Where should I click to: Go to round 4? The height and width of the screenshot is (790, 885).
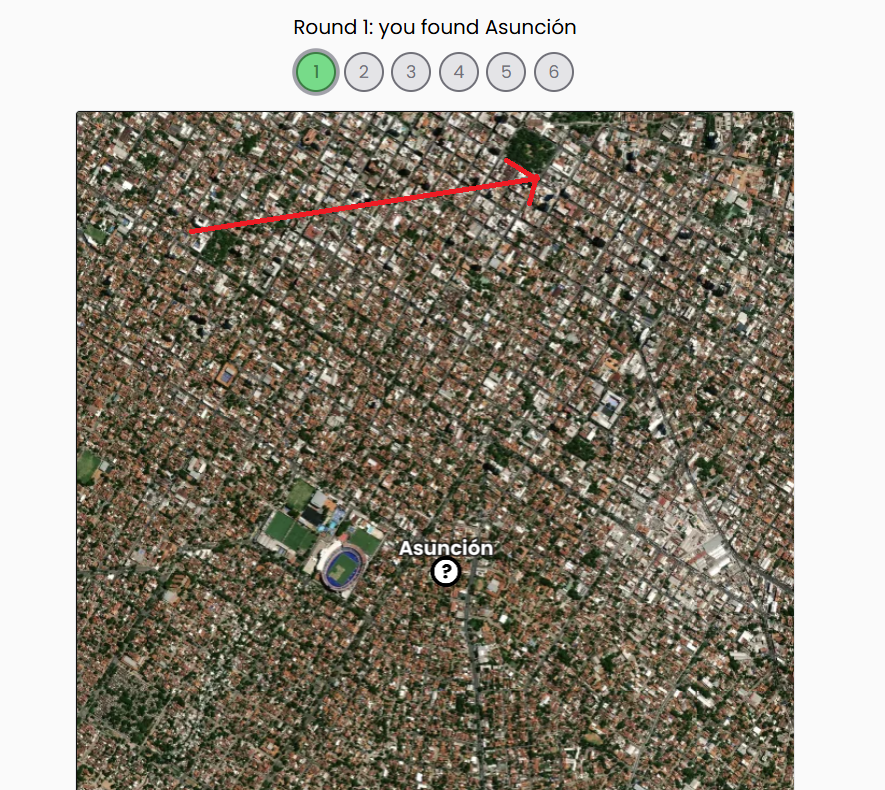459,72
